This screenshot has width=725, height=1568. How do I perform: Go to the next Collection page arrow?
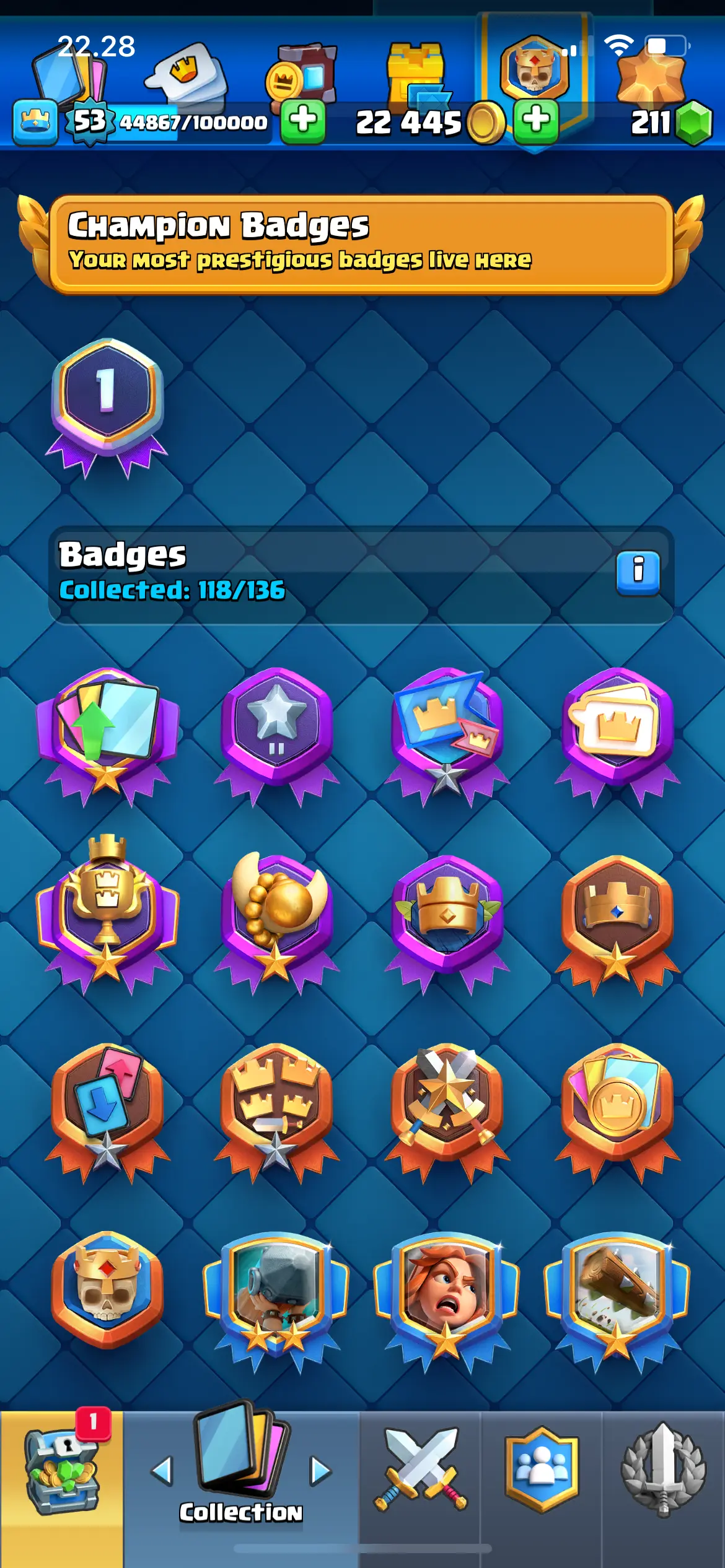point(320,1470)
